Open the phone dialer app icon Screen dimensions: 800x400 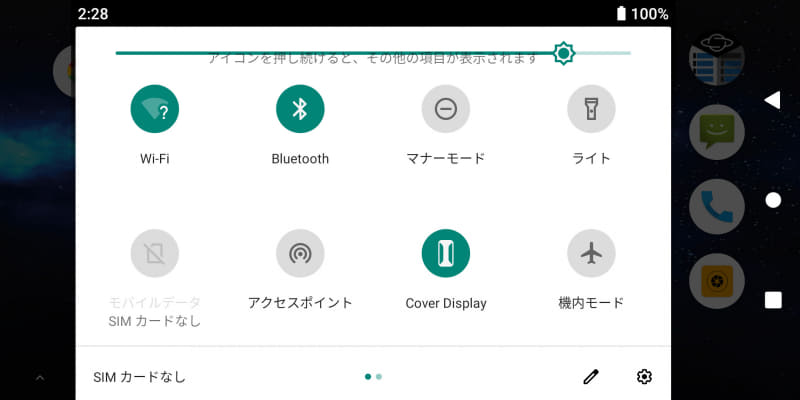pos(716,206)
